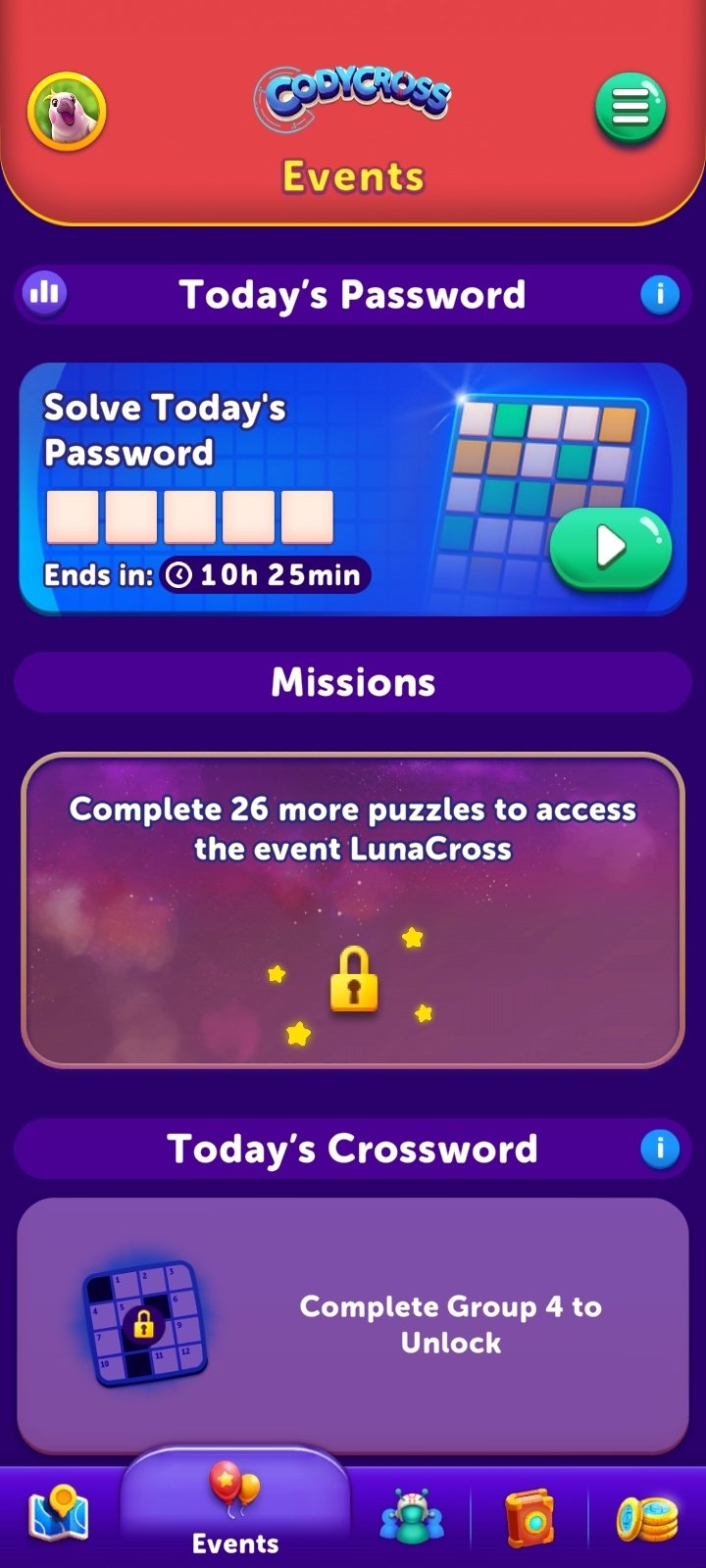Show info about Today's Password

click(x=660, y=293)
